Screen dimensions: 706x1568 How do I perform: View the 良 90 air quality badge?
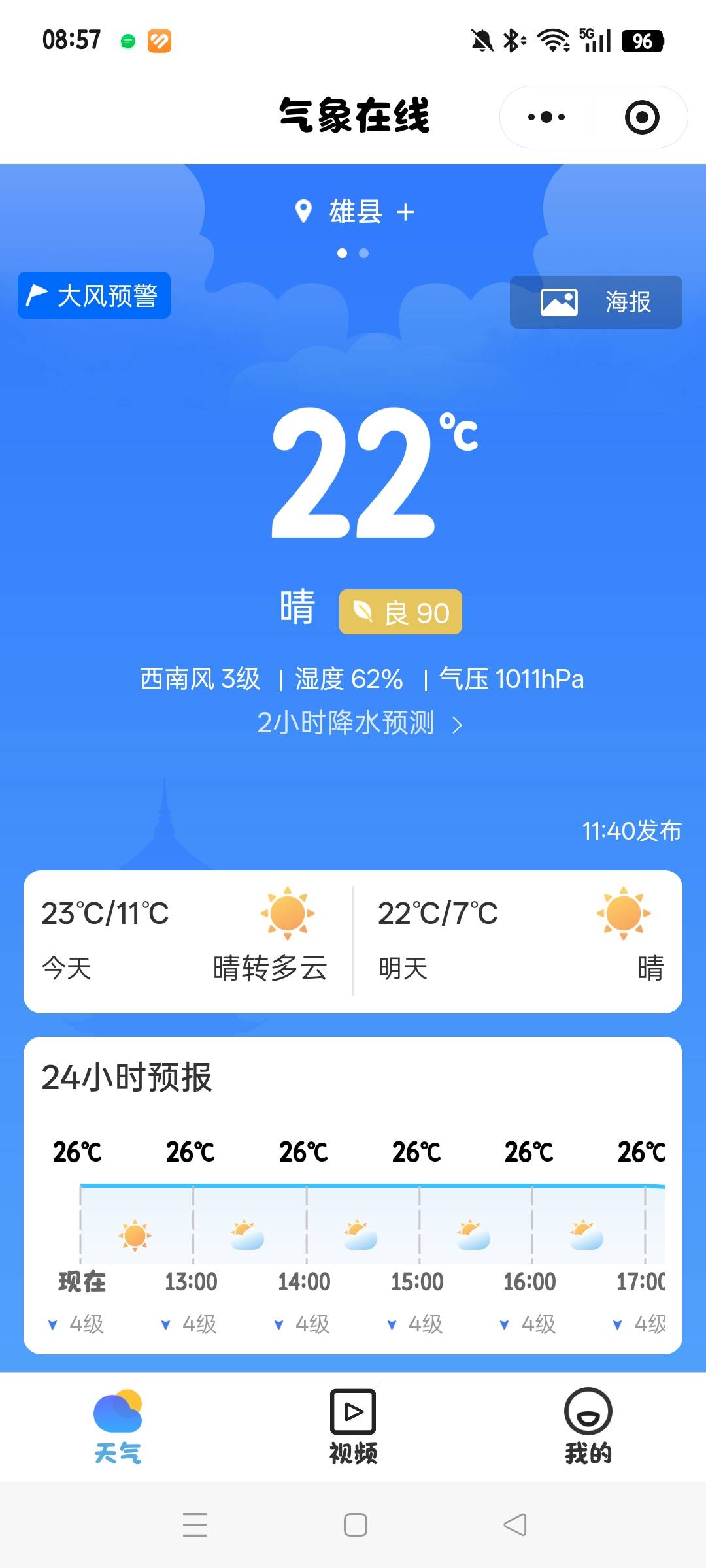pyautogui.click(x=400, y=612)
